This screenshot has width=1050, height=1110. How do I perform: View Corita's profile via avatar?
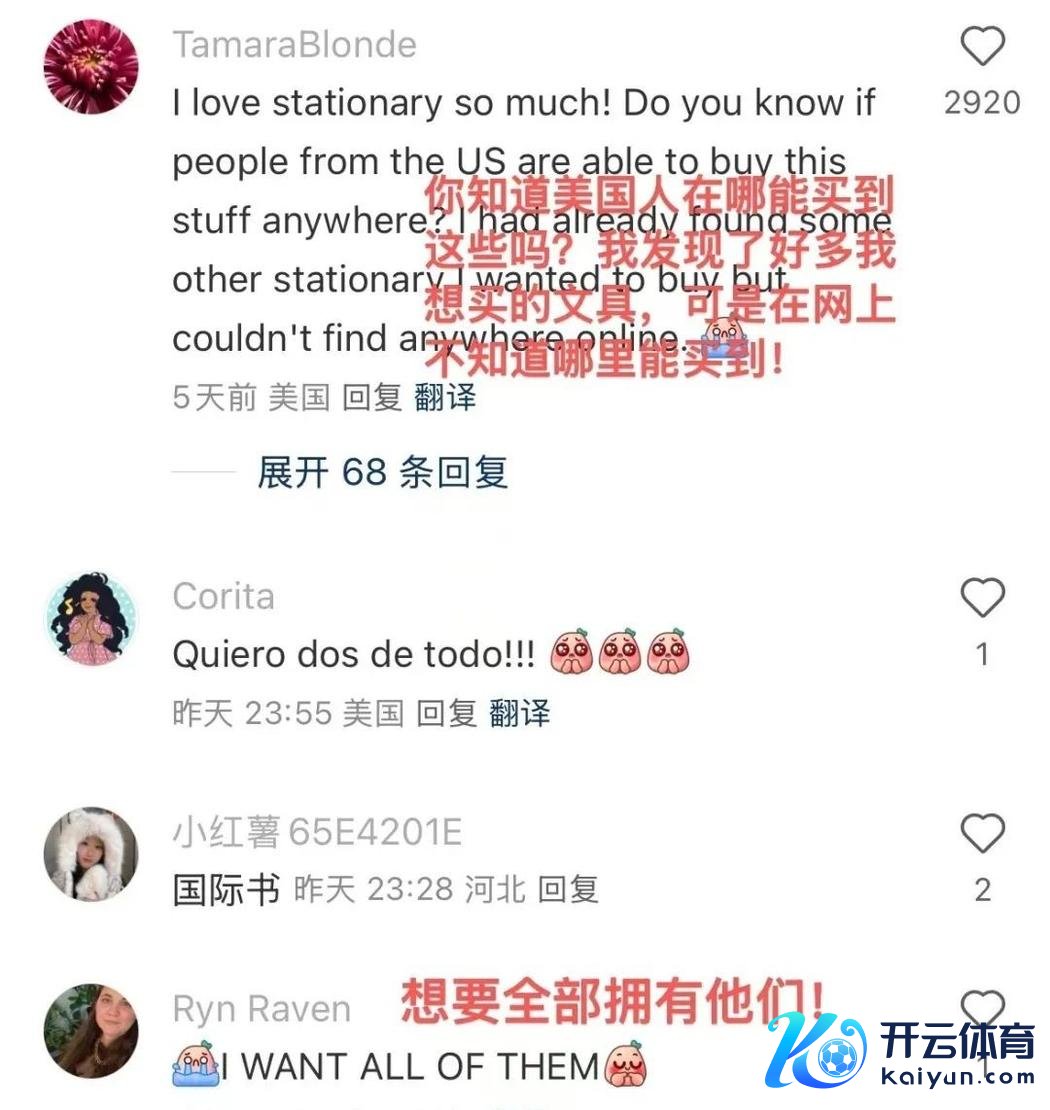click(x=91, y=620)
